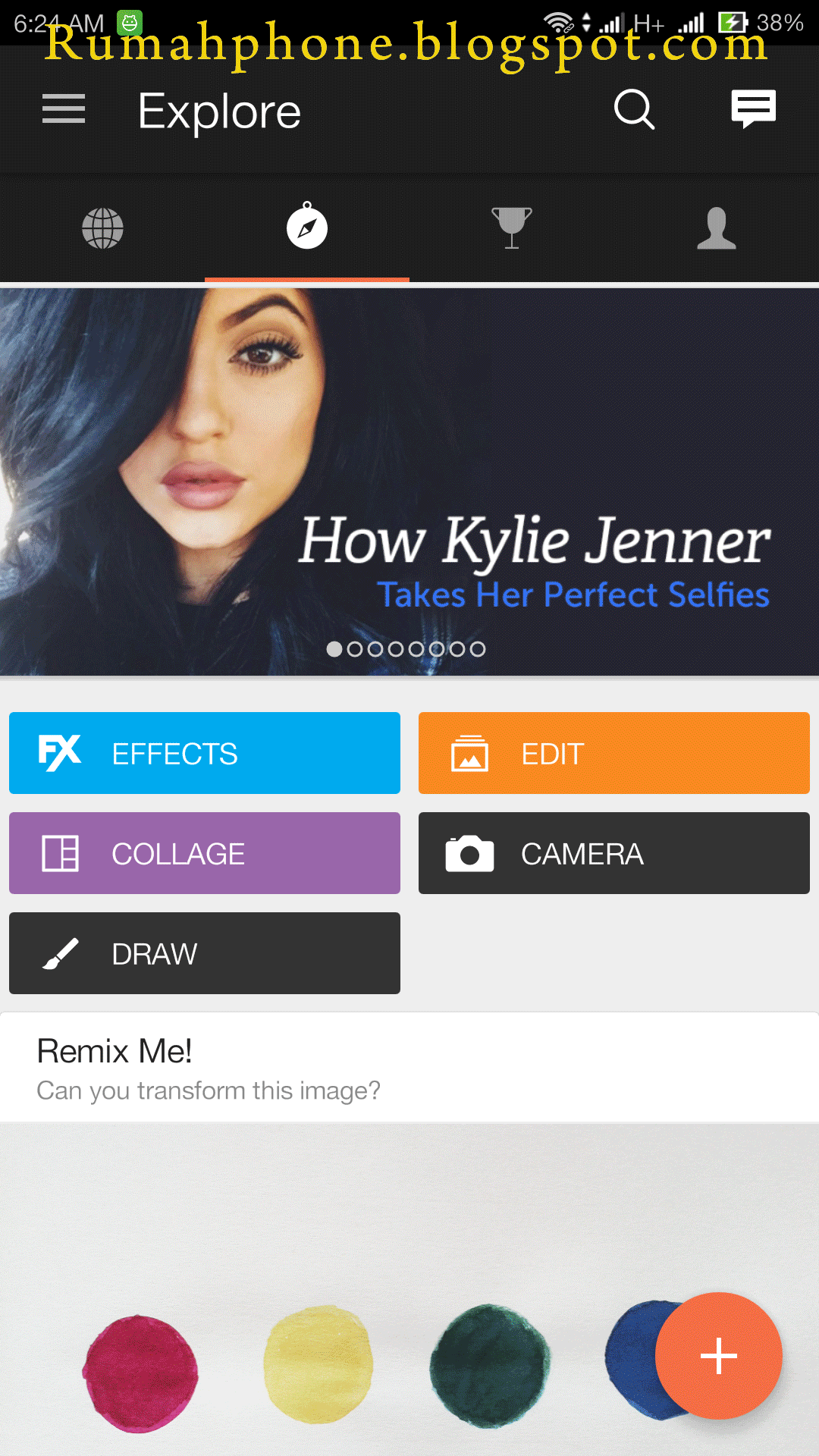
Task: Open the Camera
Action: [x=614, y=853]
